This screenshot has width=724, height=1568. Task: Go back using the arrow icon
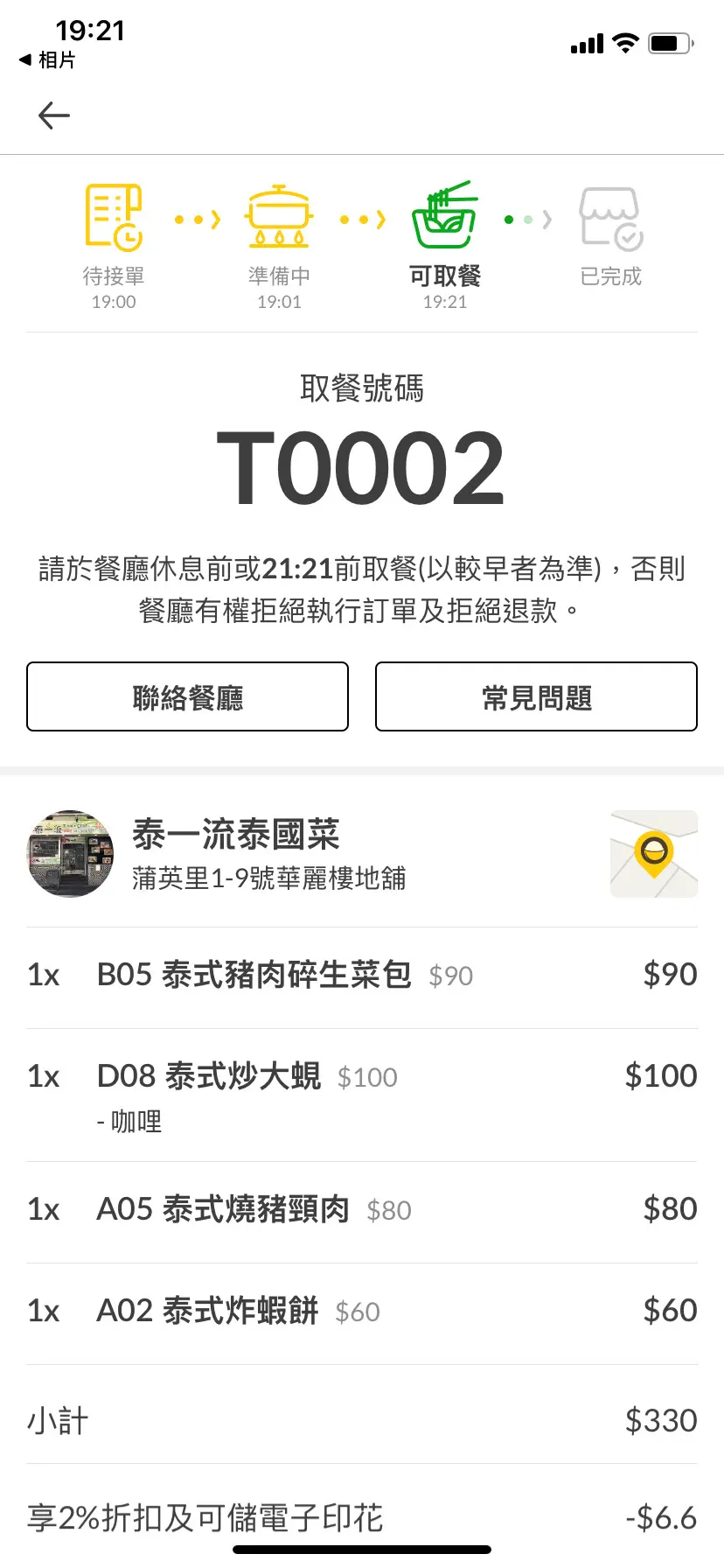tap(54, 115)
